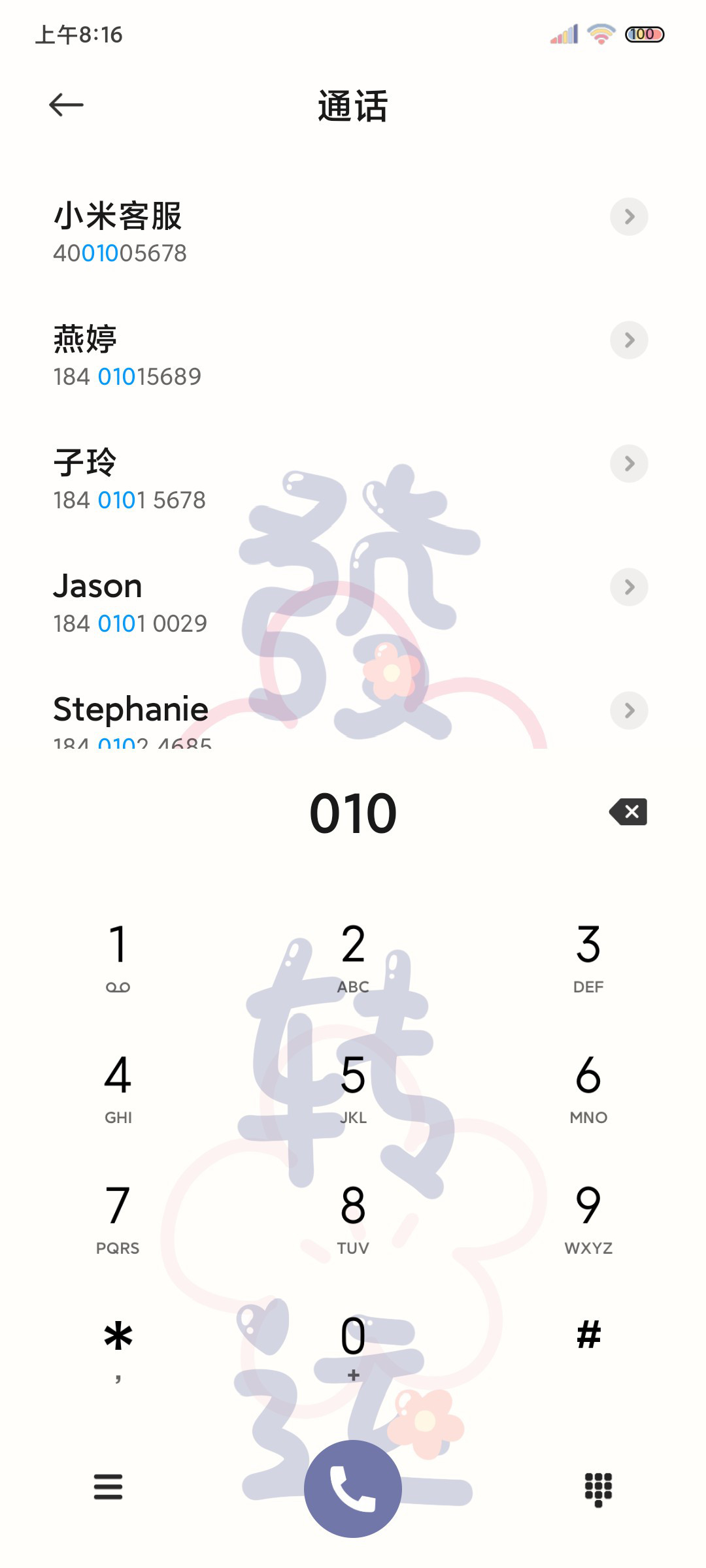
Task: Tap the 6 MNO key
Action: (x=588, y=1088)
